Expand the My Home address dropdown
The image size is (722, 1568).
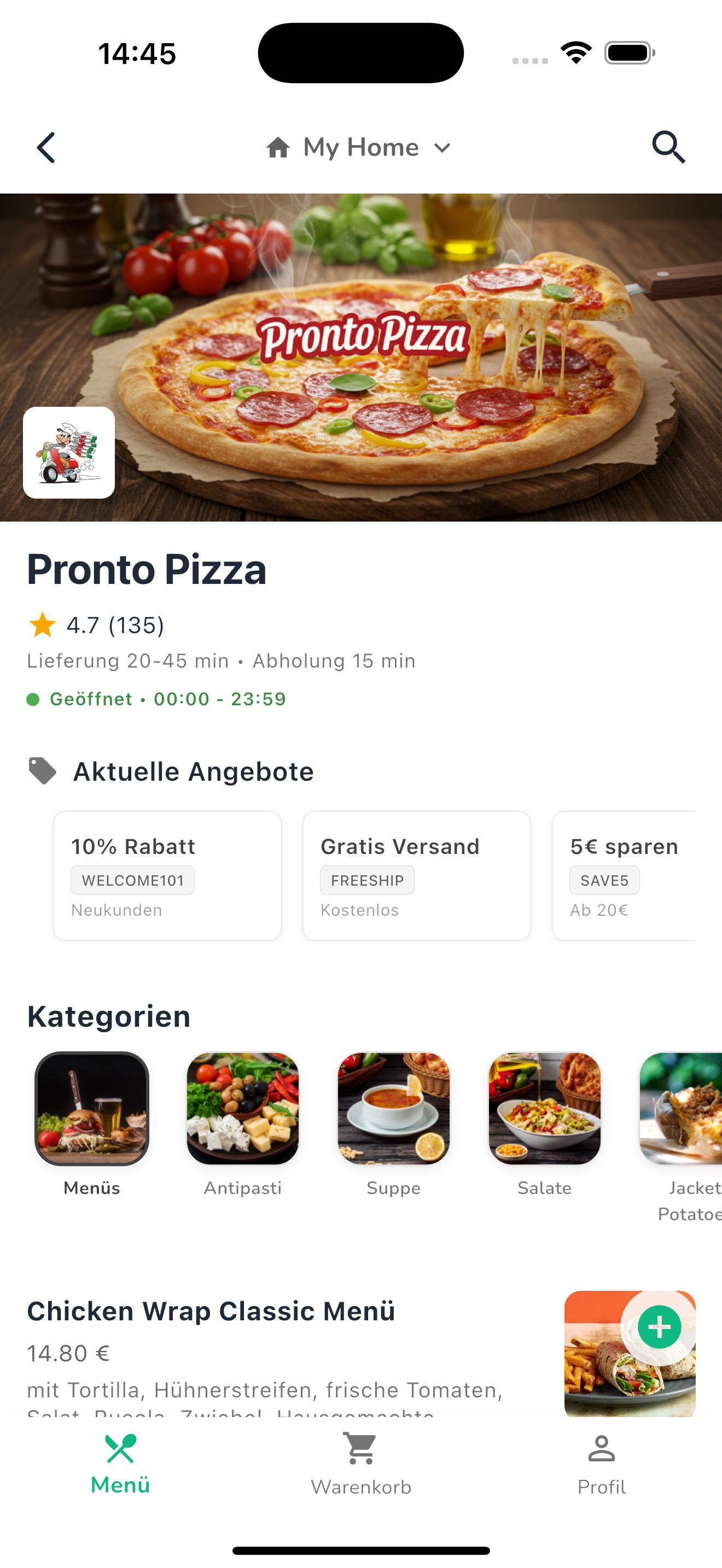442,147
